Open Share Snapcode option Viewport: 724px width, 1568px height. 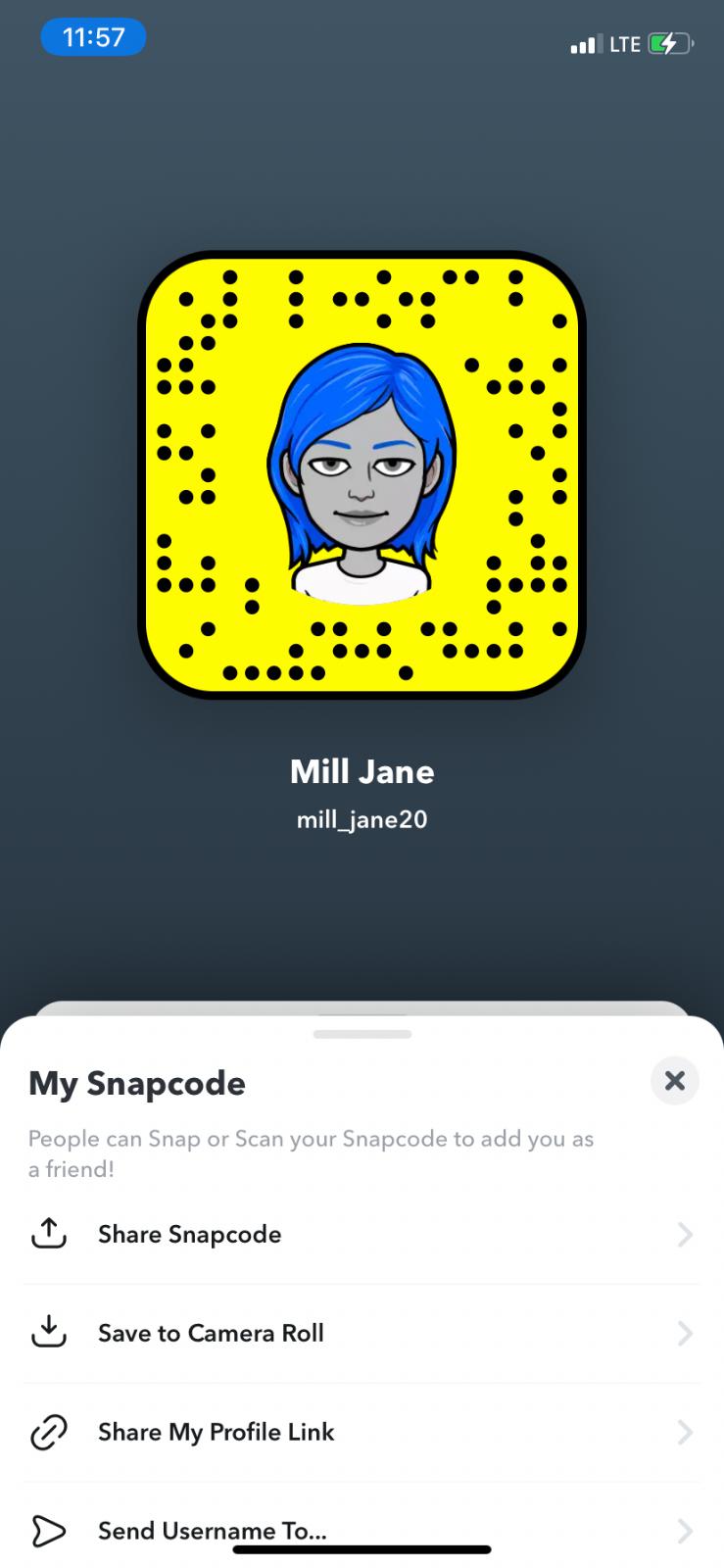(x=361, y=1234)
